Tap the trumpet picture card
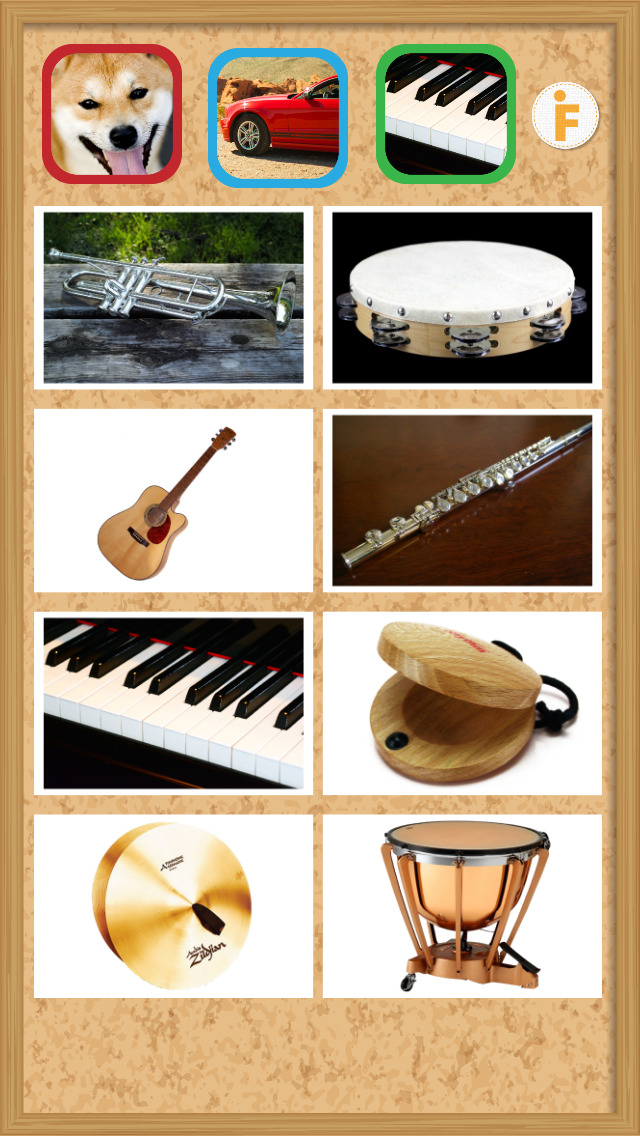The width and height of the screenshot is (640, 1136). pyautogui.click(x=173, y=297)
